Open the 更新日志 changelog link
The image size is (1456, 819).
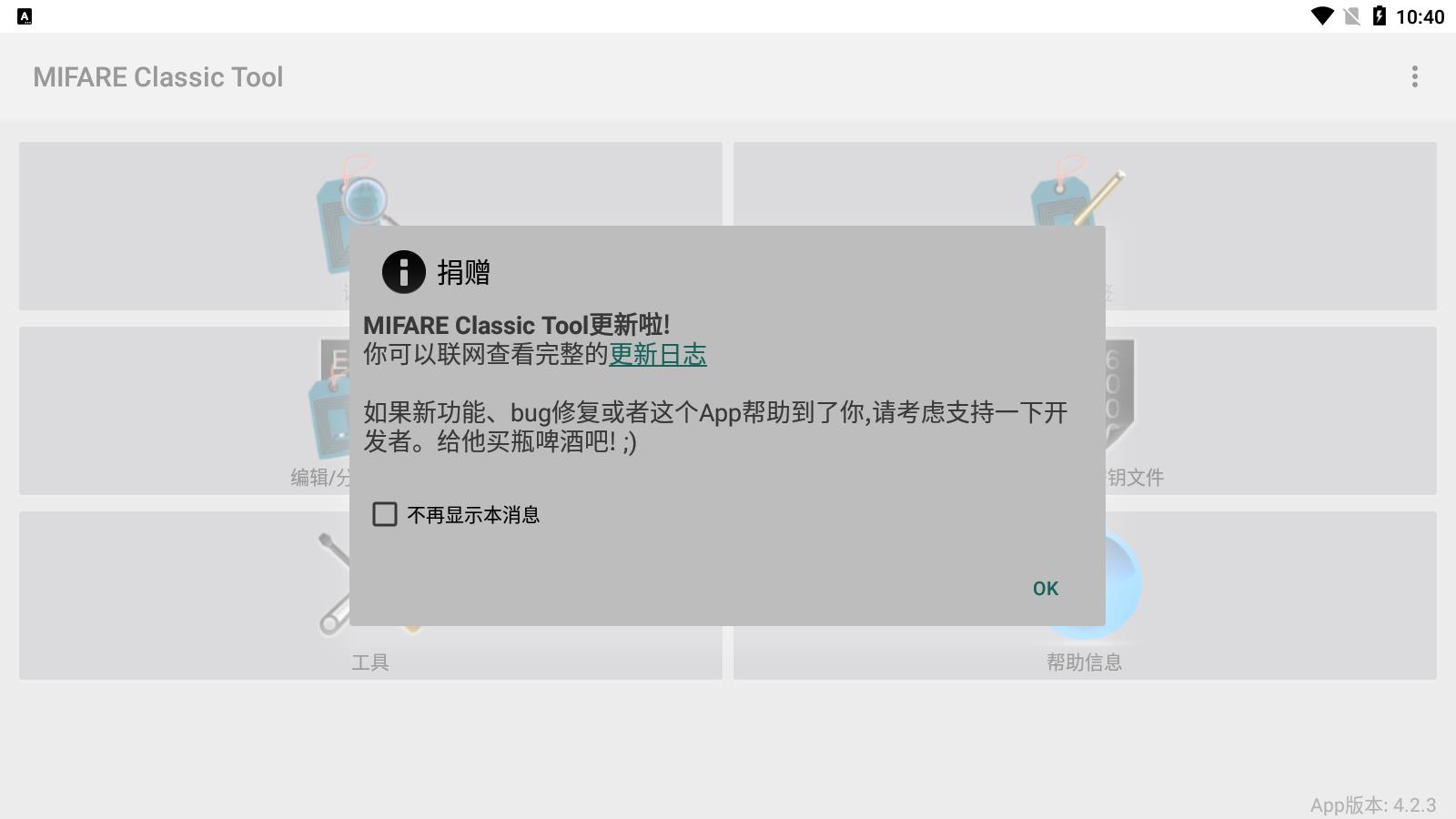[657, 355]
